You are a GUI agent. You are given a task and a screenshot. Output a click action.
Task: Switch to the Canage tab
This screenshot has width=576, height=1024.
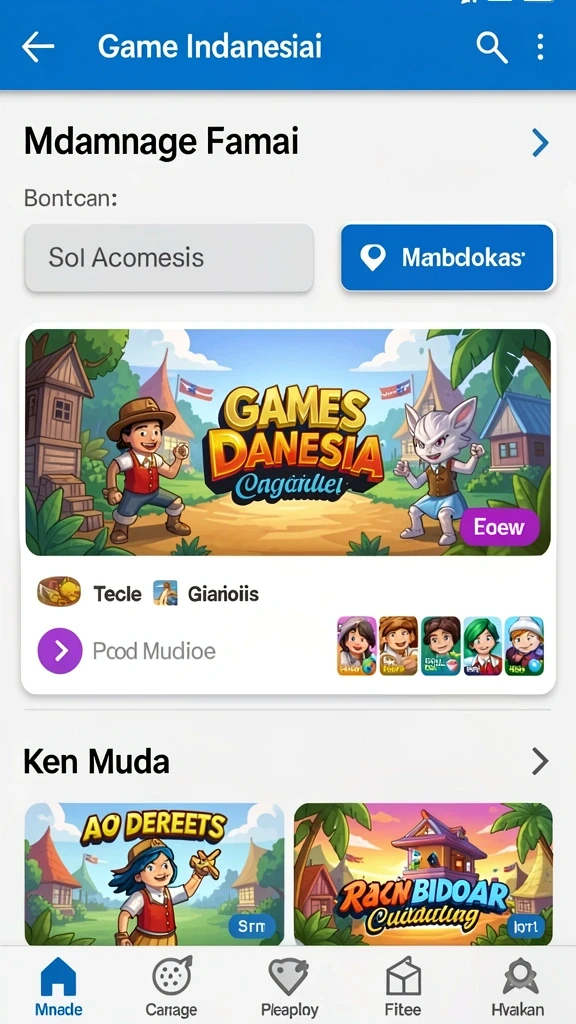pyautogui.click(x=172, y=985)
